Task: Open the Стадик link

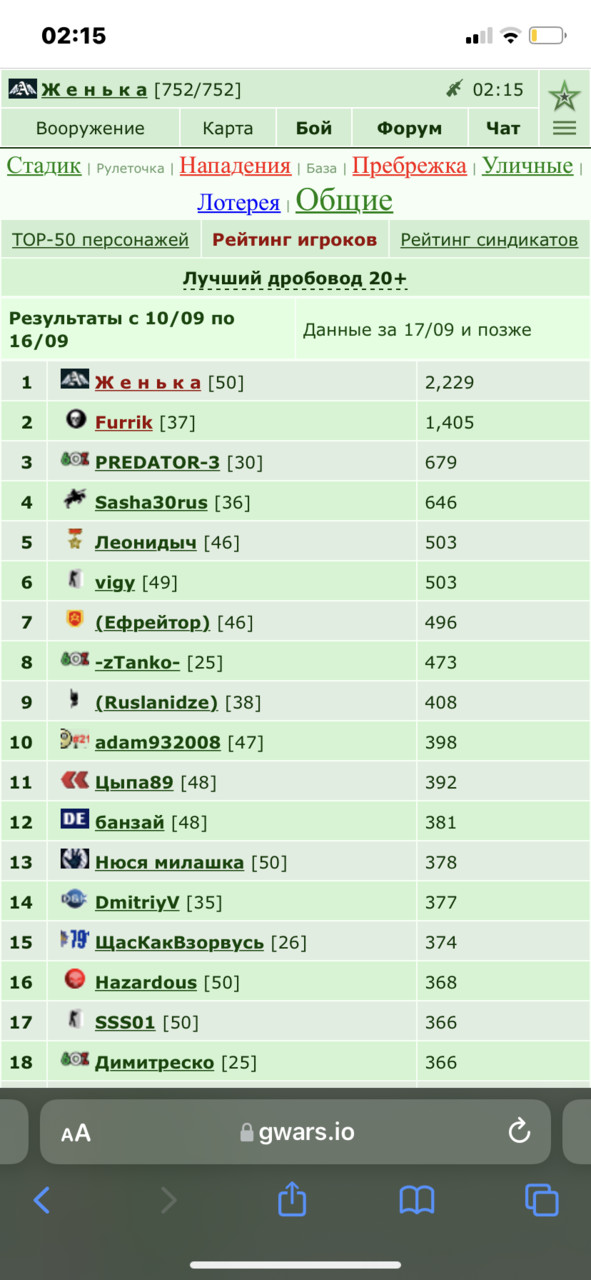Action: (x=44, y=166)
